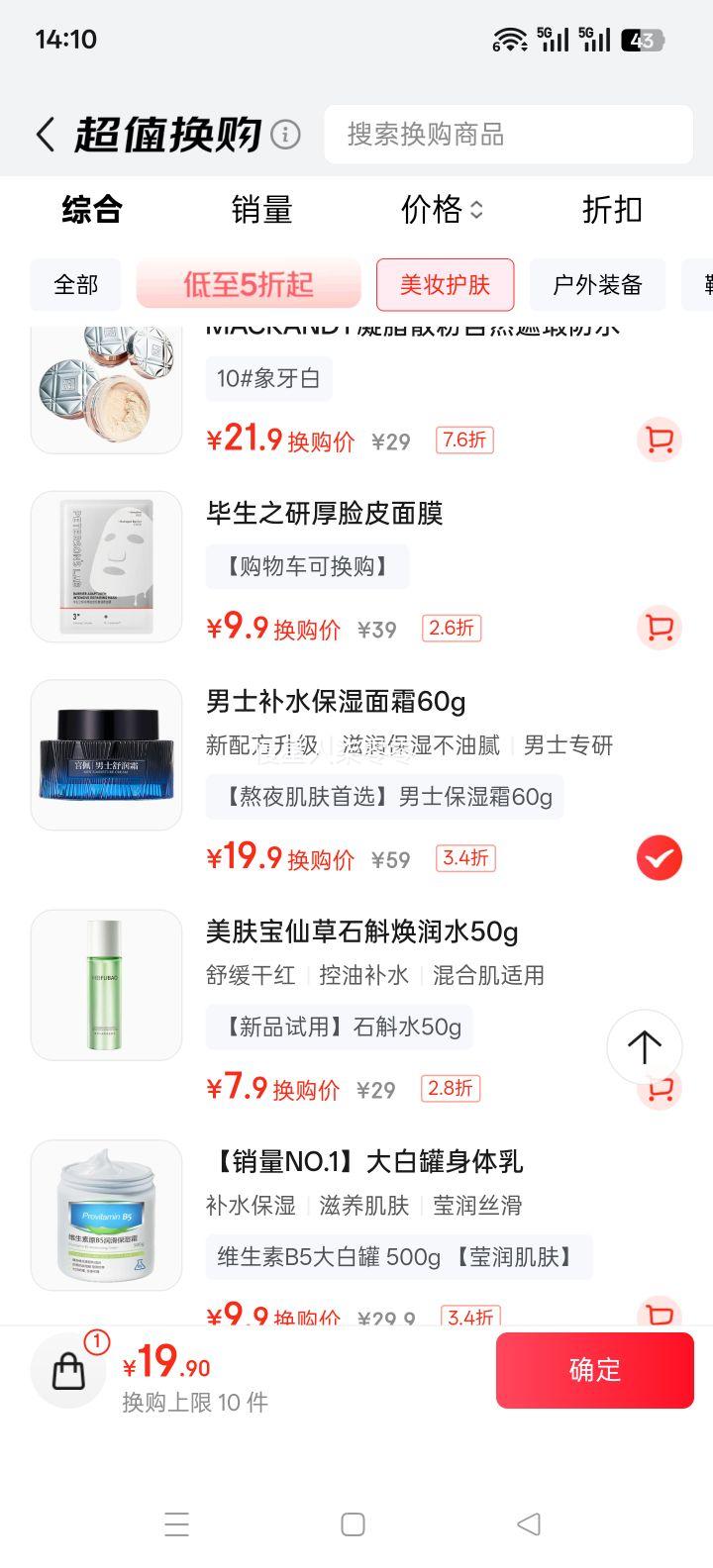The width and height of the screenshot is (713, 1568).
Task: Select the 全部 category chip
Action: click(x=76, y=285)
